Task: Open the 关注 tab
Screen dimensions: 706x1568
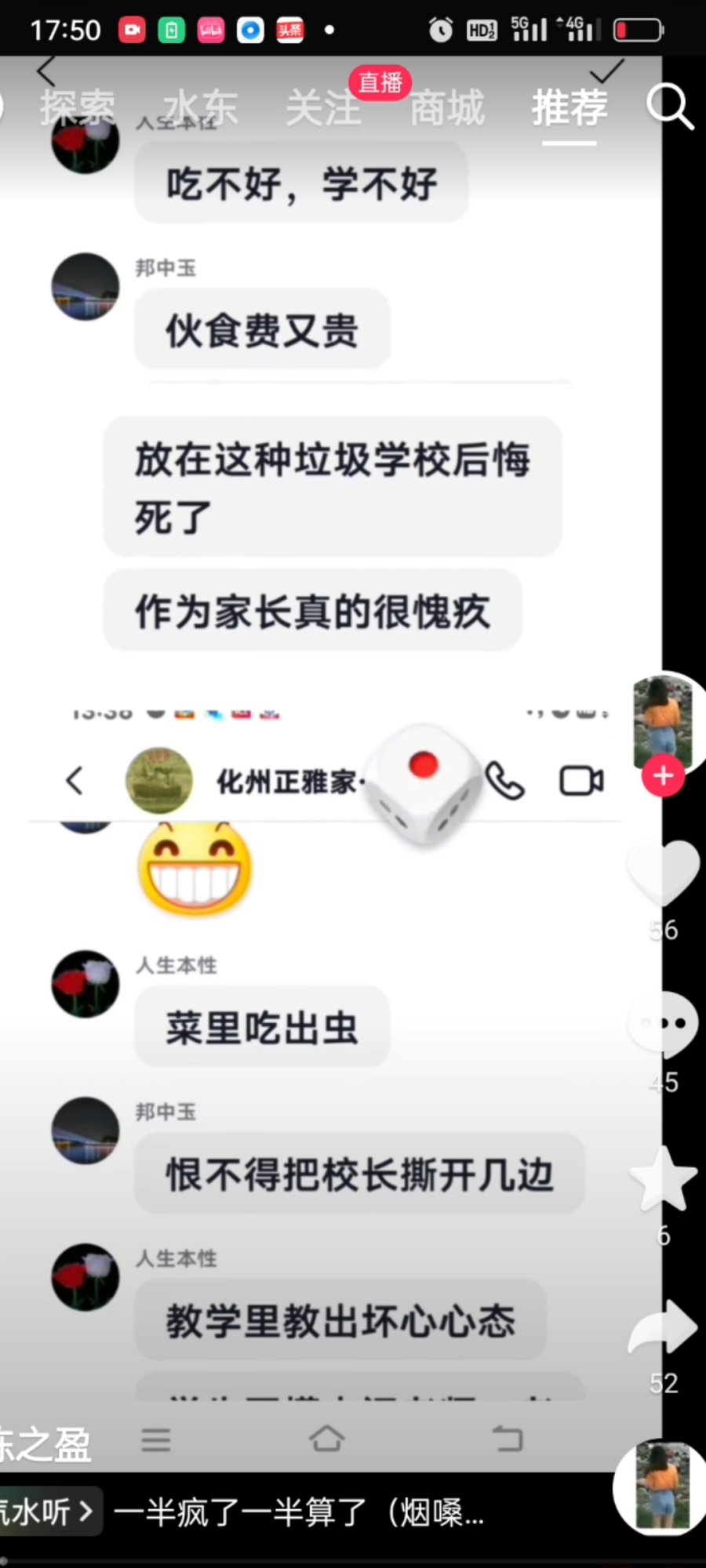Action: 322,107
